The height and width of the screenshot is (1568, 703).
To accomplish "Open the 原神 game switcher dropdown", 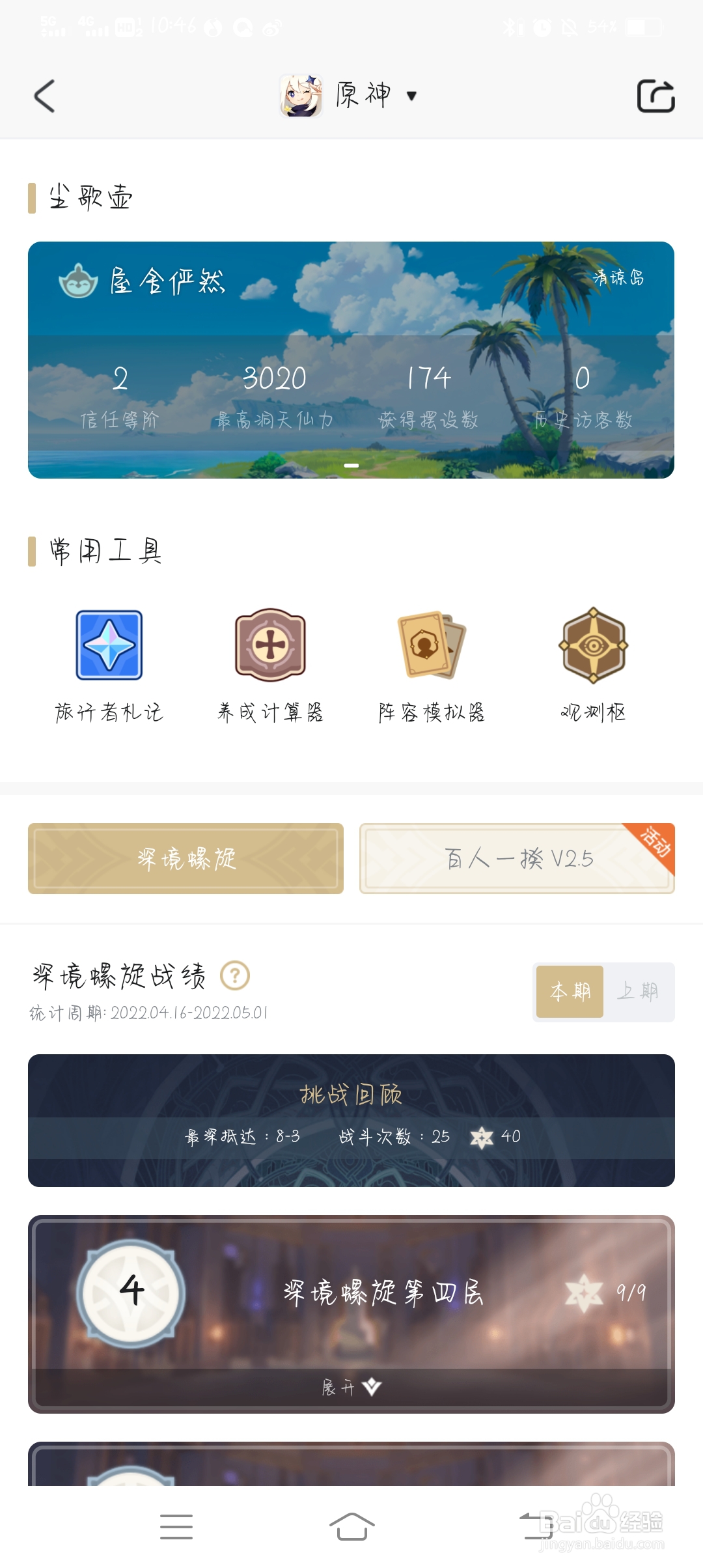I will (411, 96).
